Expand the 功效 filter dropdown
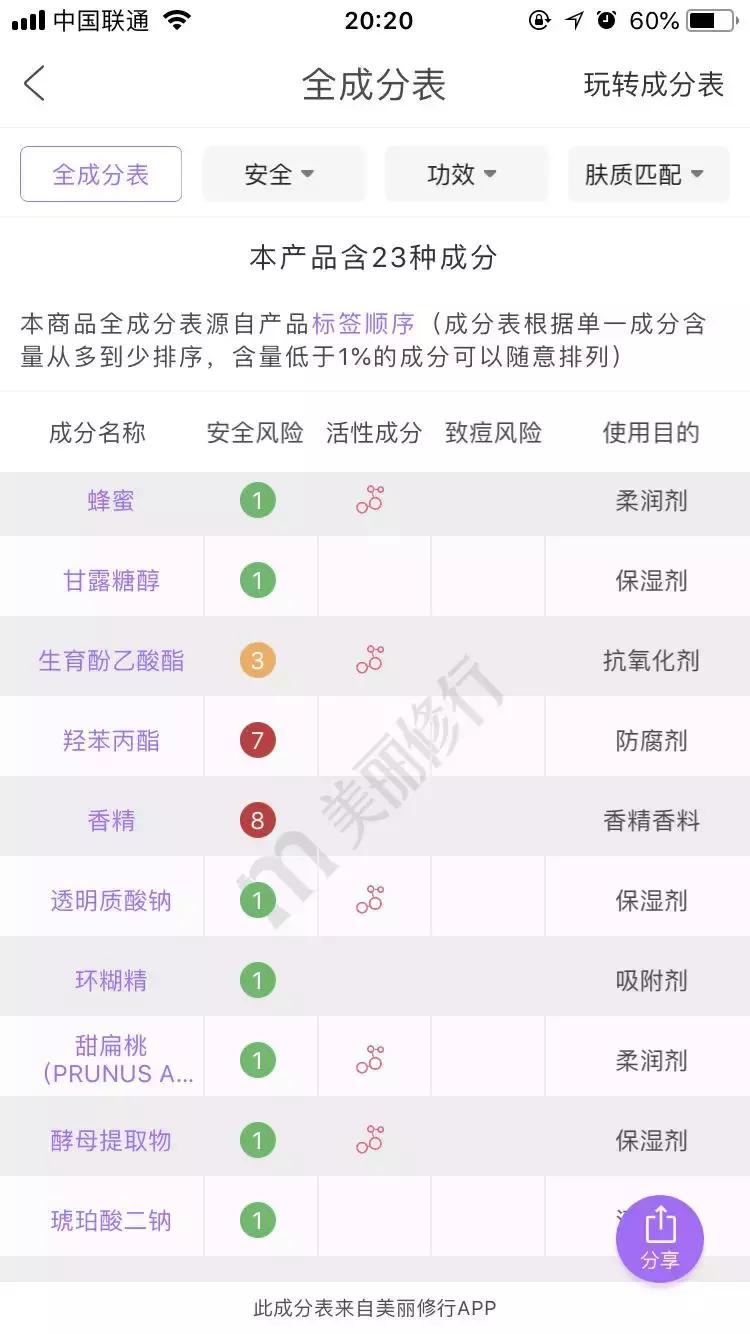Image resolution: width=750 pixels, height=1334 pixels. (x=465, y=175)
